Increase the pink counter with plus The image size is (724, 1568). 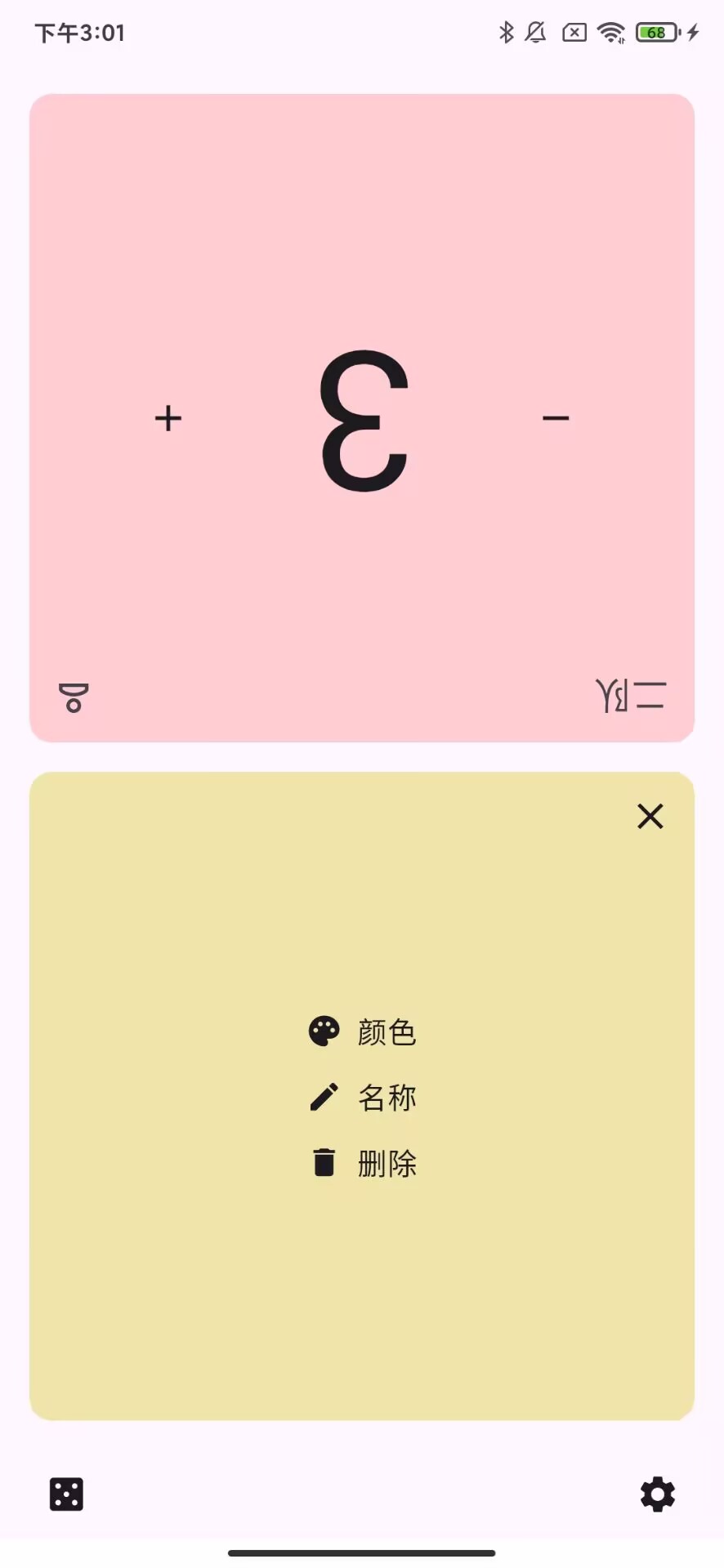coord(168,418)
